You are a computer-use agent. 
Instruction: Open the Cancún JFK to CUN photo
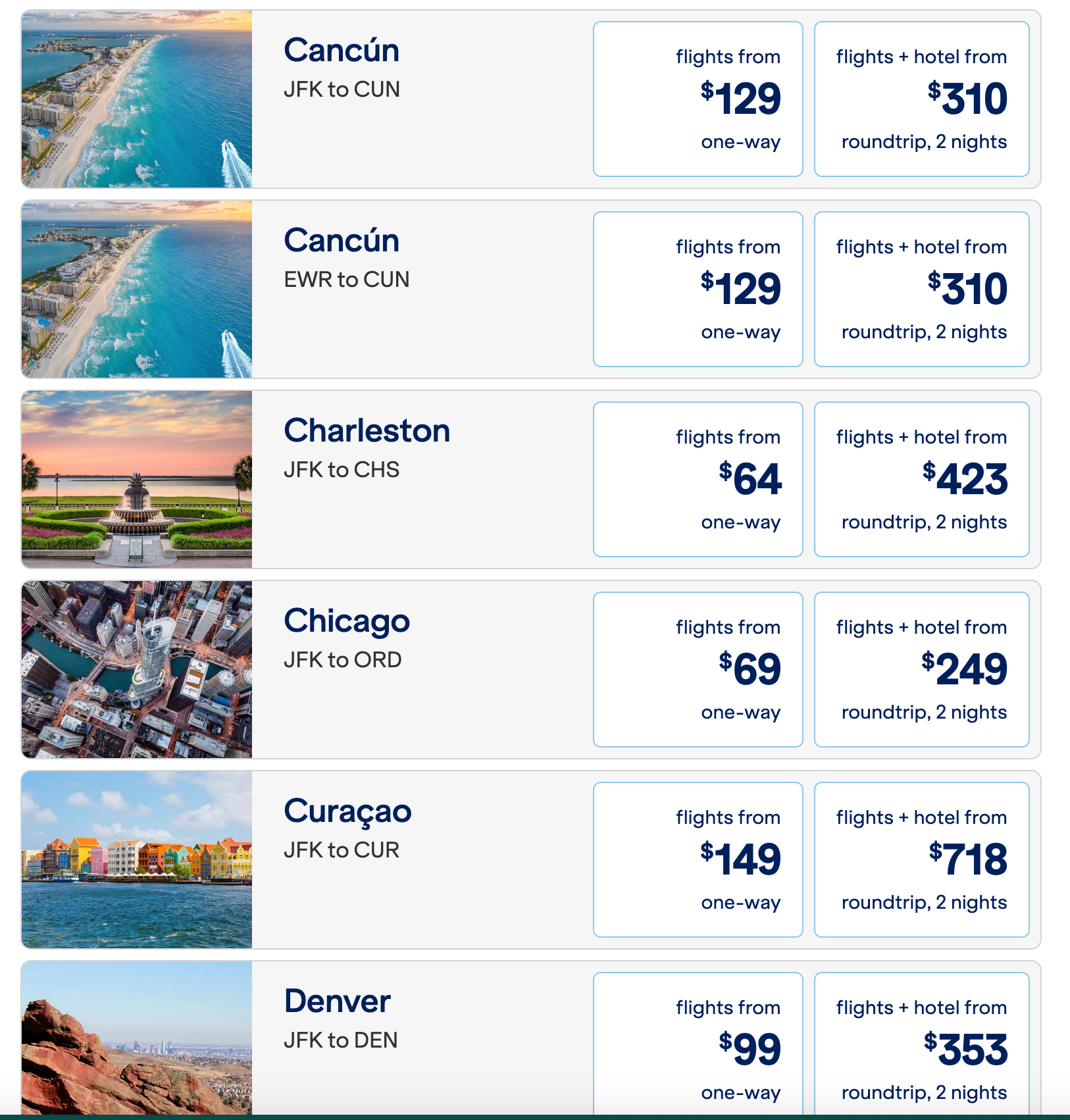point(137,99)
